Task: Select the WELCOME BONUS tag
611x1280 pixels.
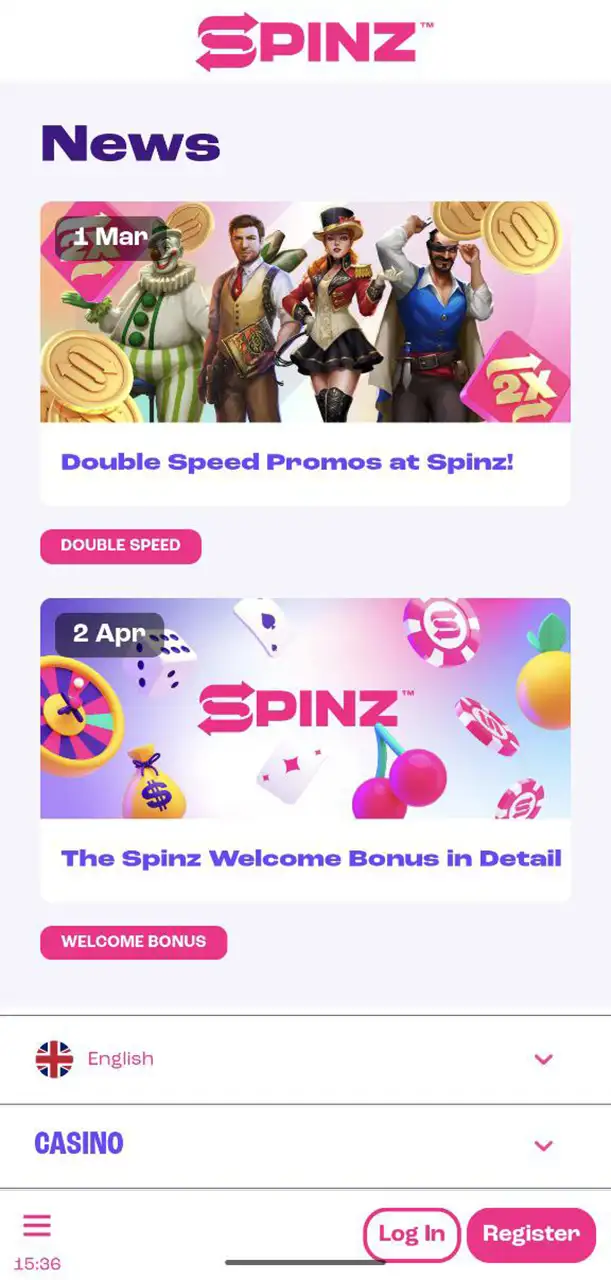Action: [x=134, y=942]
